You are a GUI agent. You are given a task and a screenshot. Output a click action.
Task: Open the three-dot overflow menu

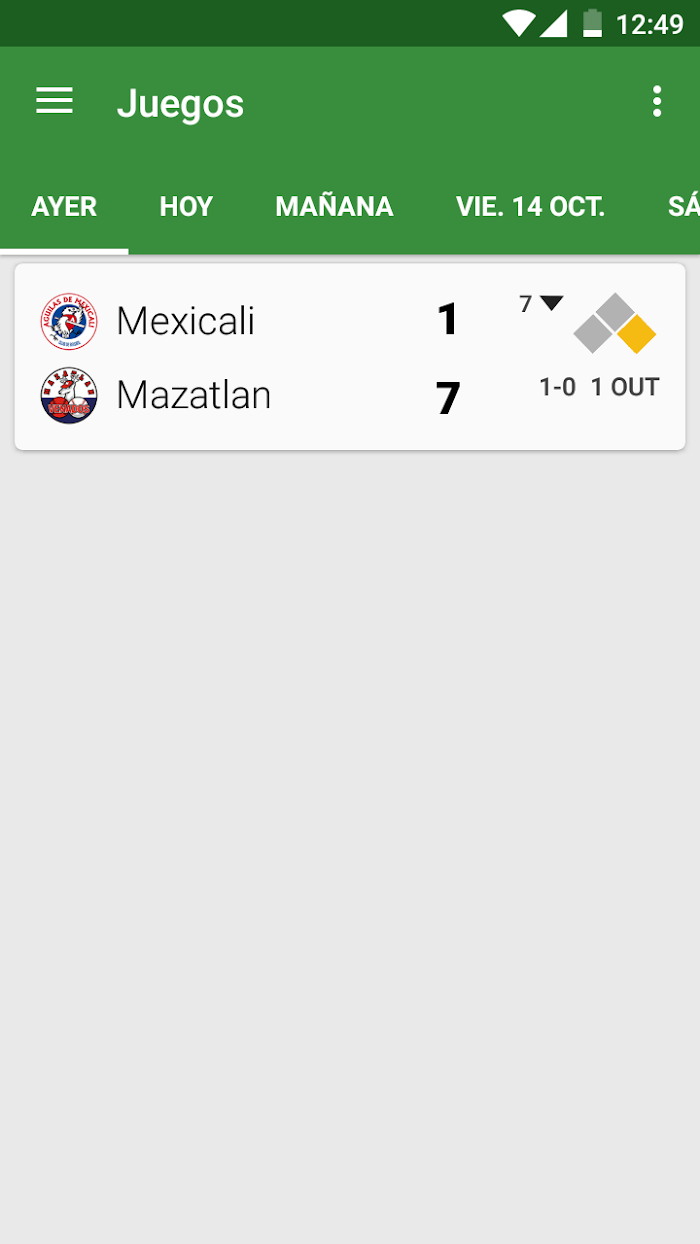tap(656, 101)
